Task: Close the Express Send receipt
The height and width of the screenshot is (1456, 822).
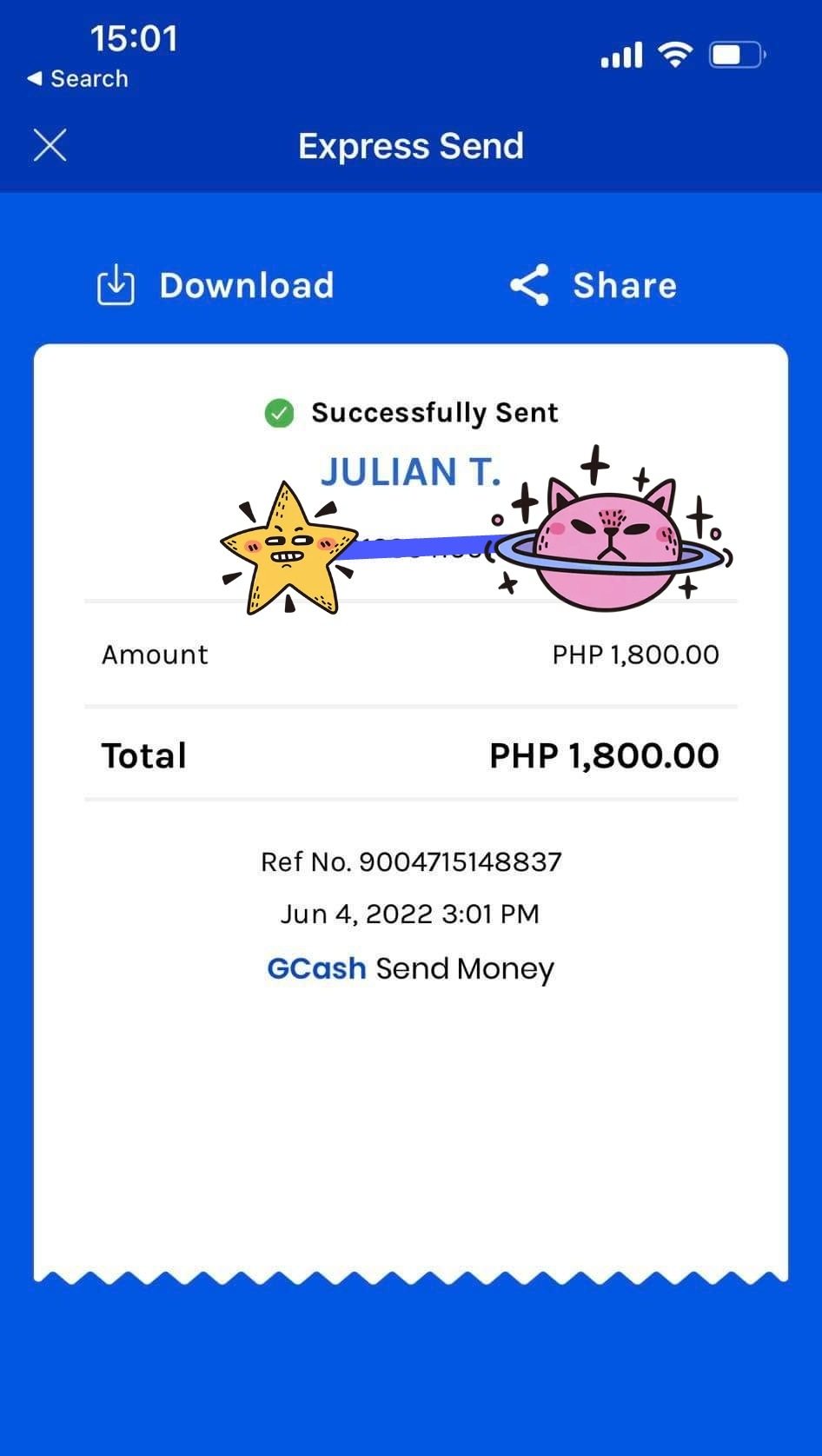Action: click(50, 145)
